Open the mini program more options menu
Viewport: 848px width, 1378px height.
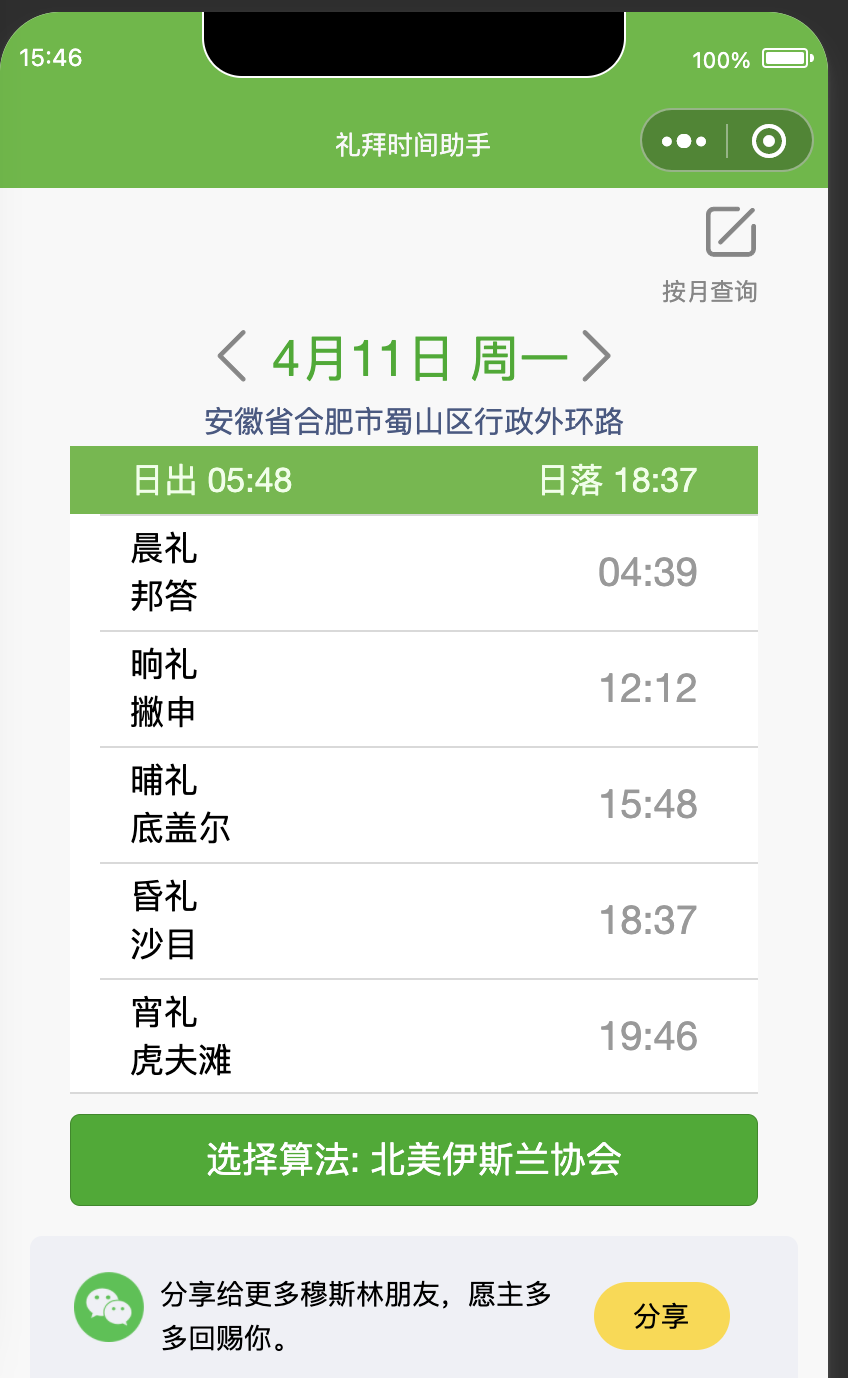tap(684, 142)
